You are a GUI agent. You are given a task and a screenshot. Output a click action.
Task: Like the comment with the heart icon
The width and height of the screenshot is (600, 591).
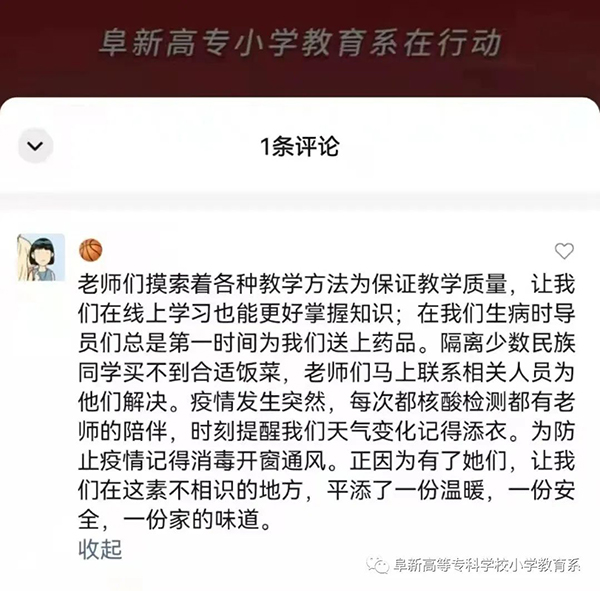coord(564,251)
